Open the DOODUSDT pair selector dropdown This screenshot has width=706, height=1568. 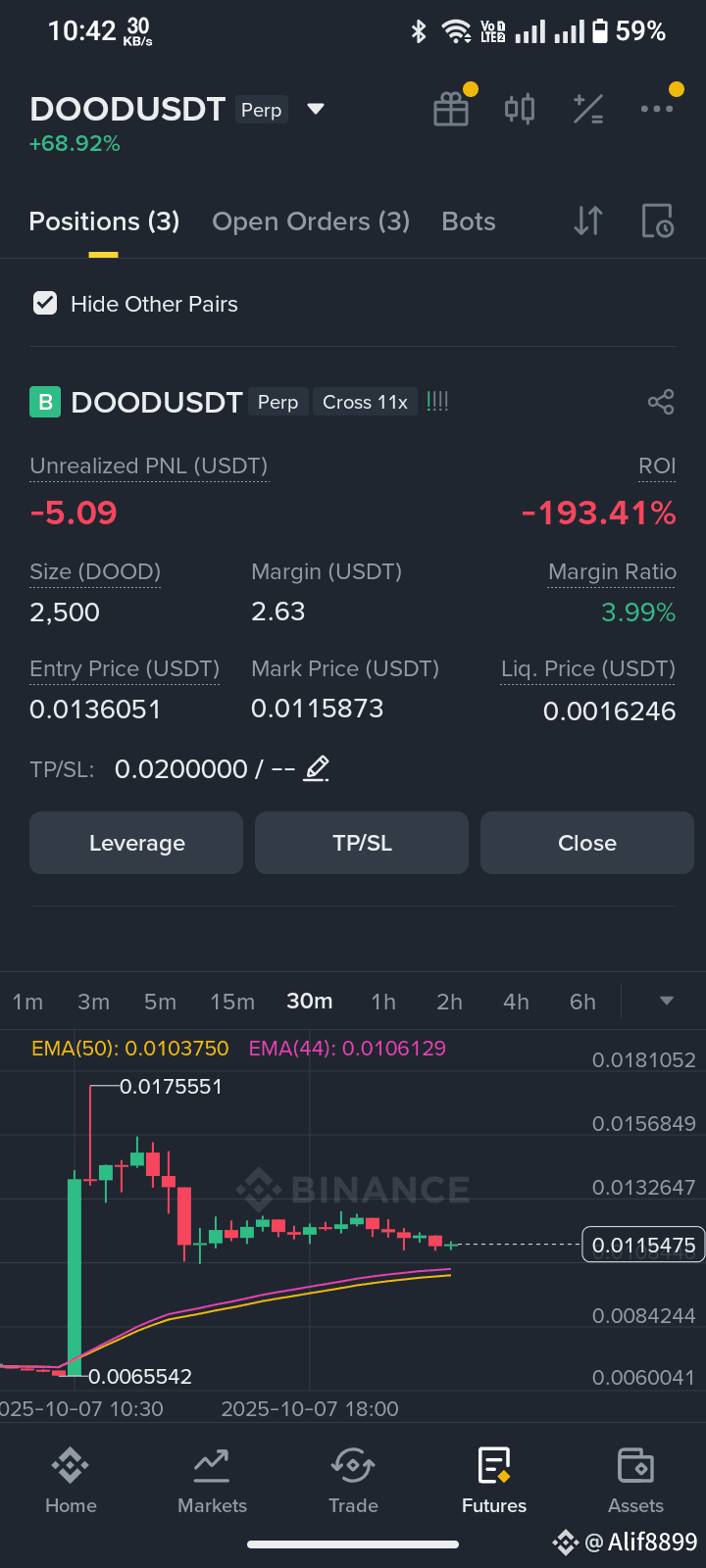316,109
